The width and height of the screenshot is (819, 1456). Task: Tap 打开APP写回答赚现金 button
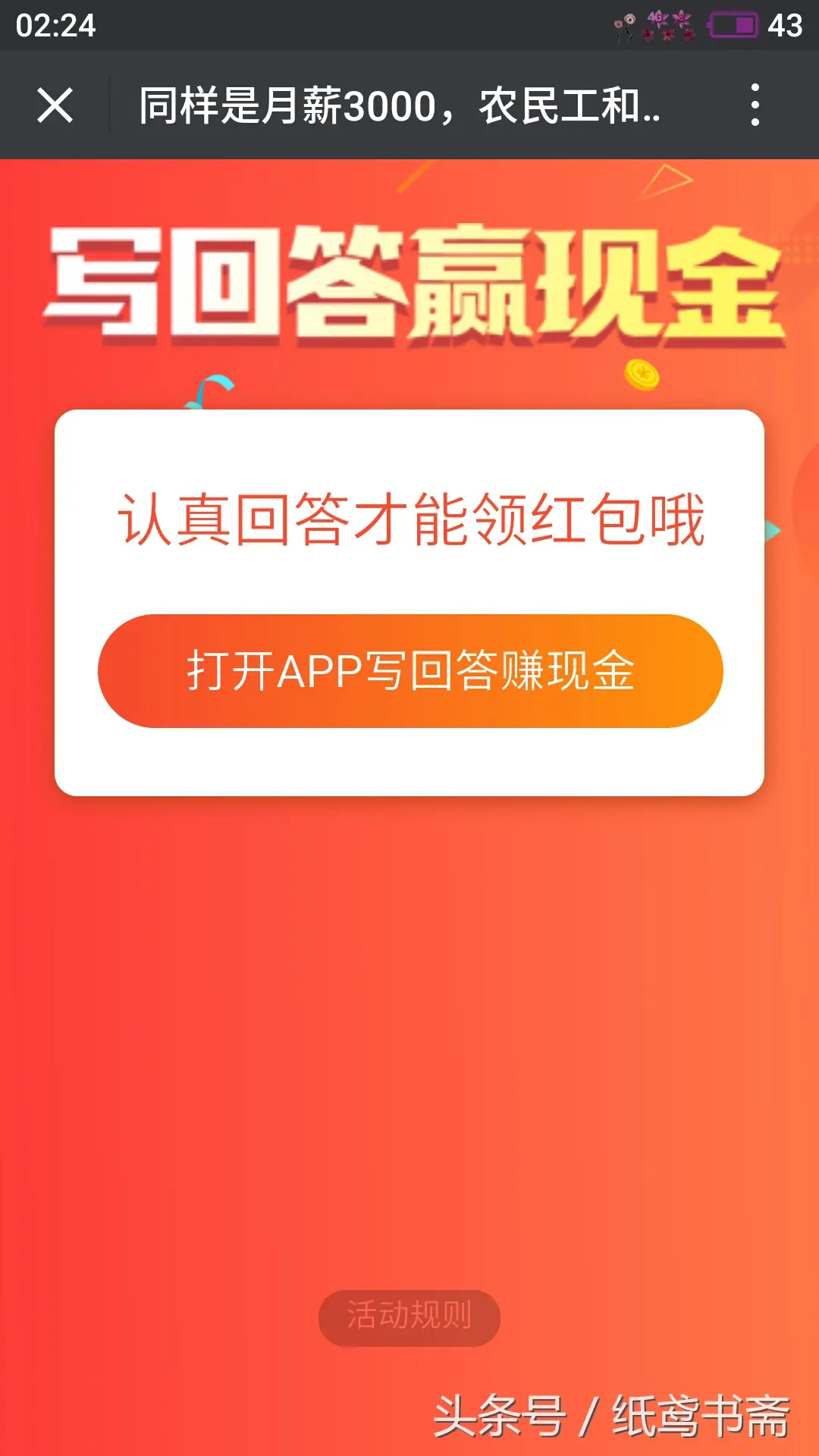(x=410, y=671)
